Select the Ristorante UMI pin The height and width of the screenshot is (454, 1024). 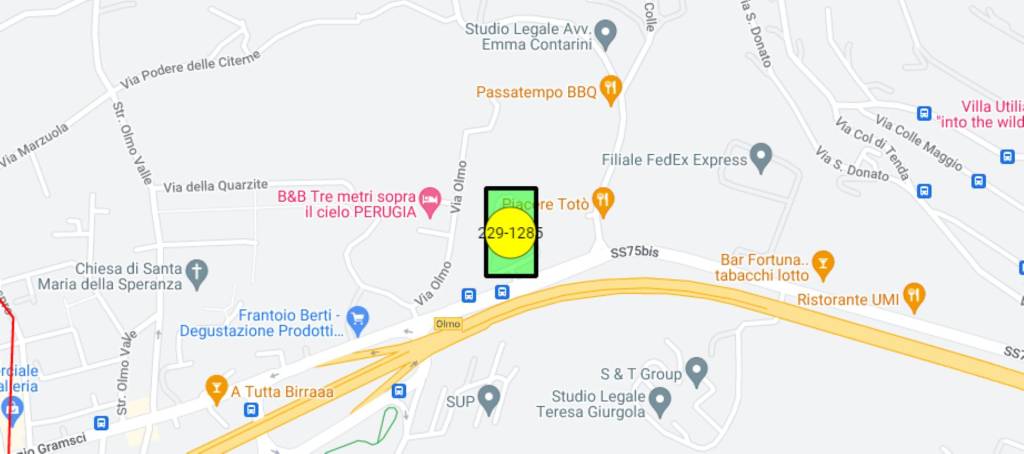913,297
